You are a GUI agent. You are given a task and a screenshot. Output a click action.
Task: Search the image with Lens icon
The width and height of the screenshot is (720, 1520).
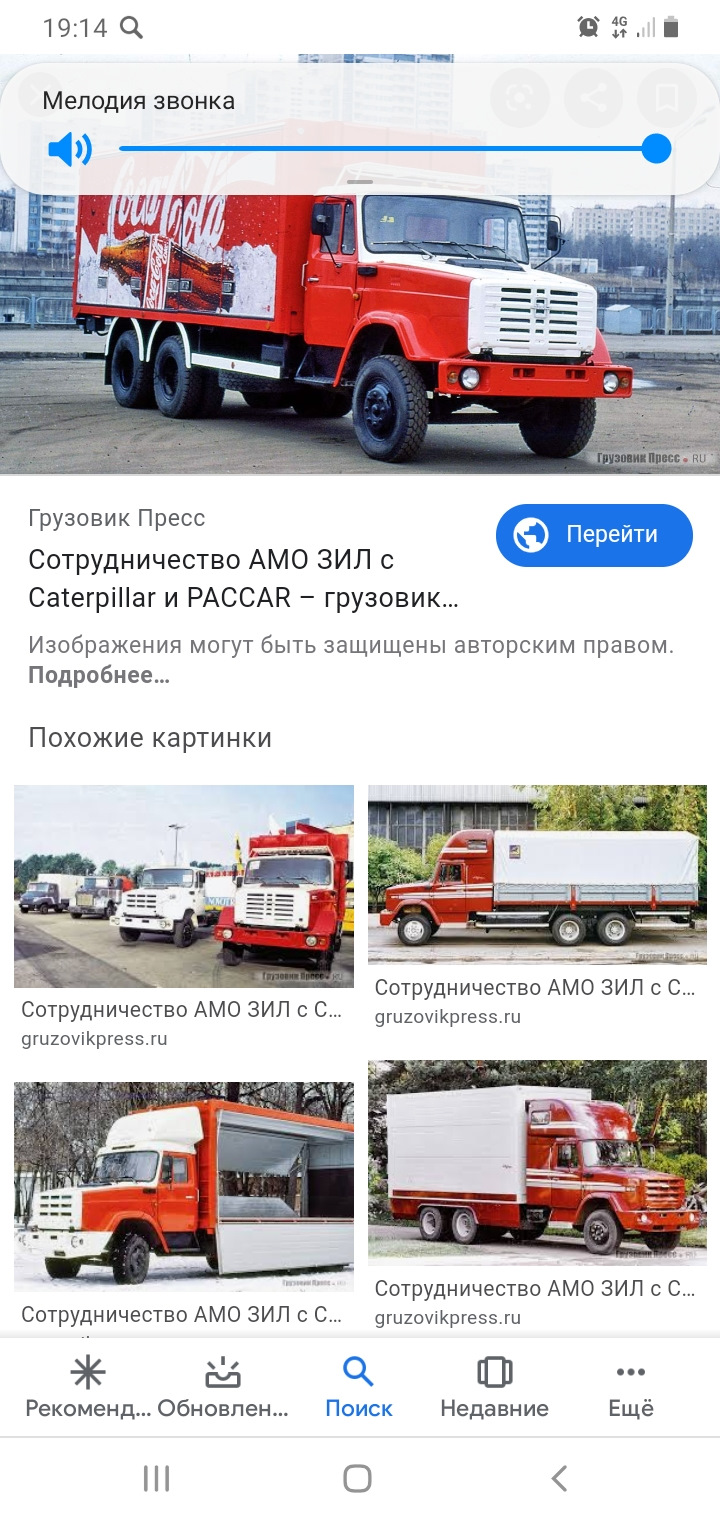point(519,98)
